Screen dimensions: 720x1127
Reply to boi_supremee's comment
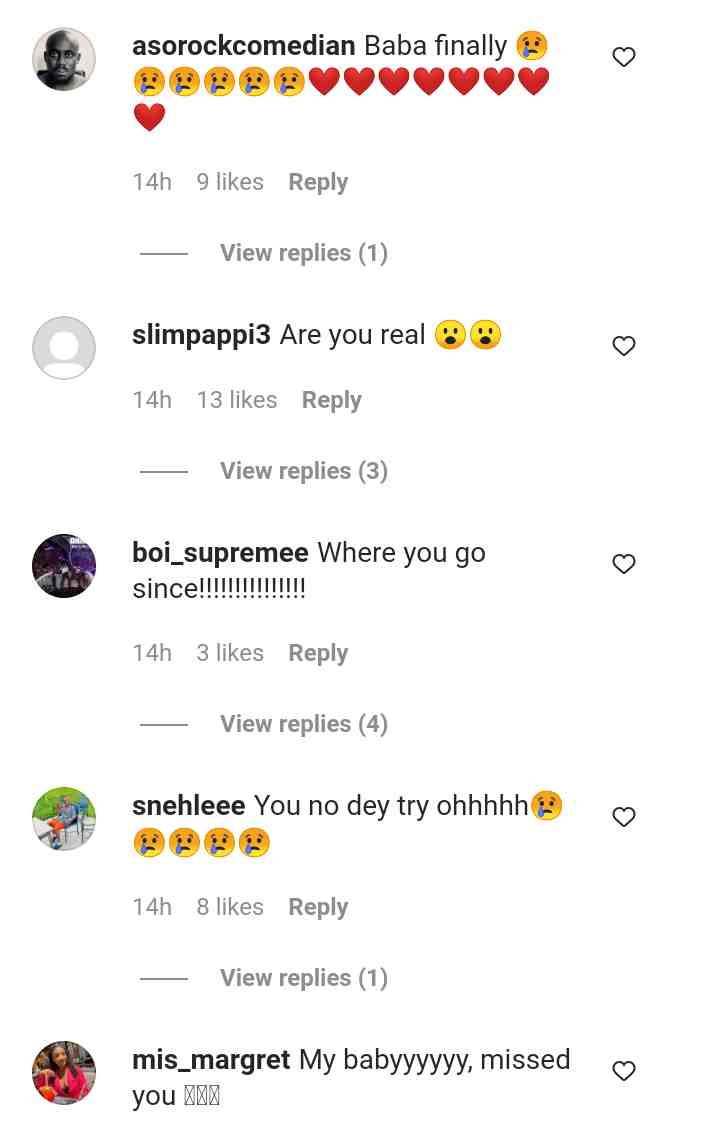pyautogui.click(x=318, y=653)
